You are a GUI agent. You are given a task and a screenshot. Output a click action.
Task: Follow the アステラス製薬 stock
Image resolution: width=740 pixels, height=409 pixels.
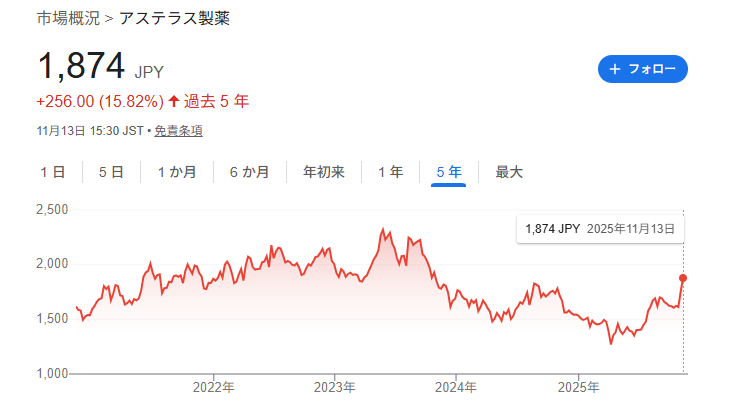[x=643, y=69]
